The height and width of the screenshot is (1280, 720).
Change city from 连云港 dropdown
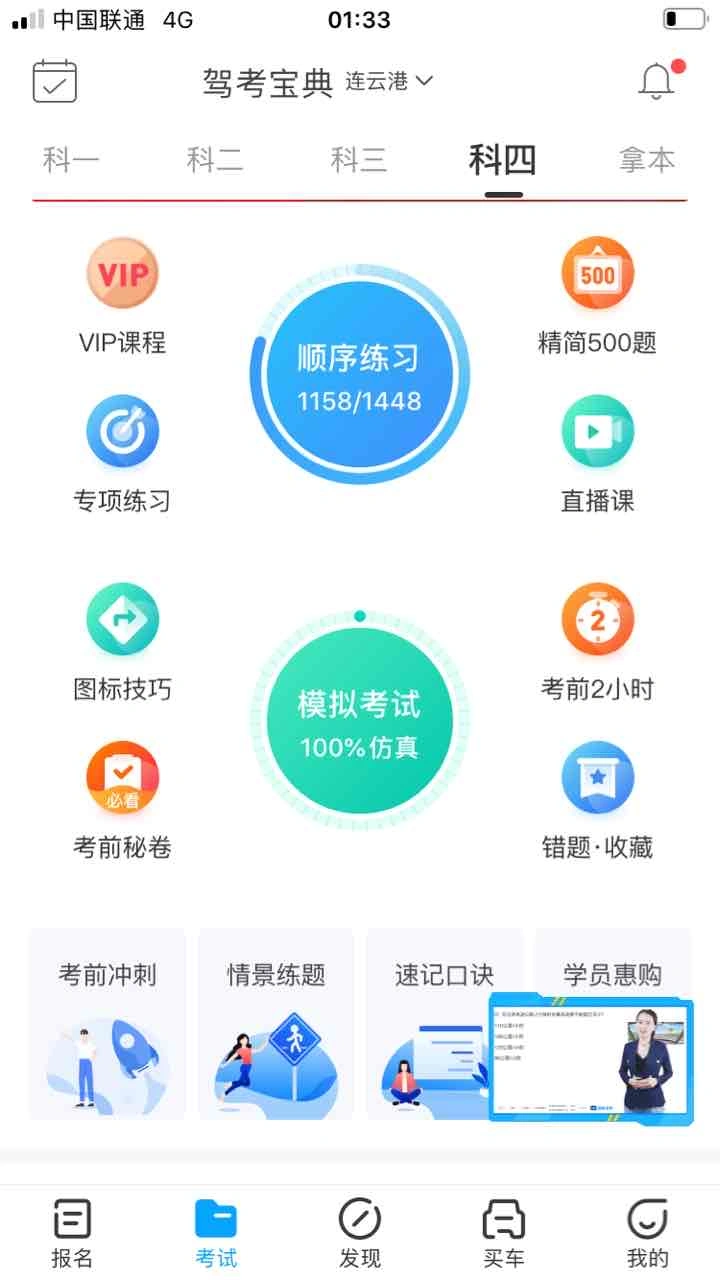point(389,81)
